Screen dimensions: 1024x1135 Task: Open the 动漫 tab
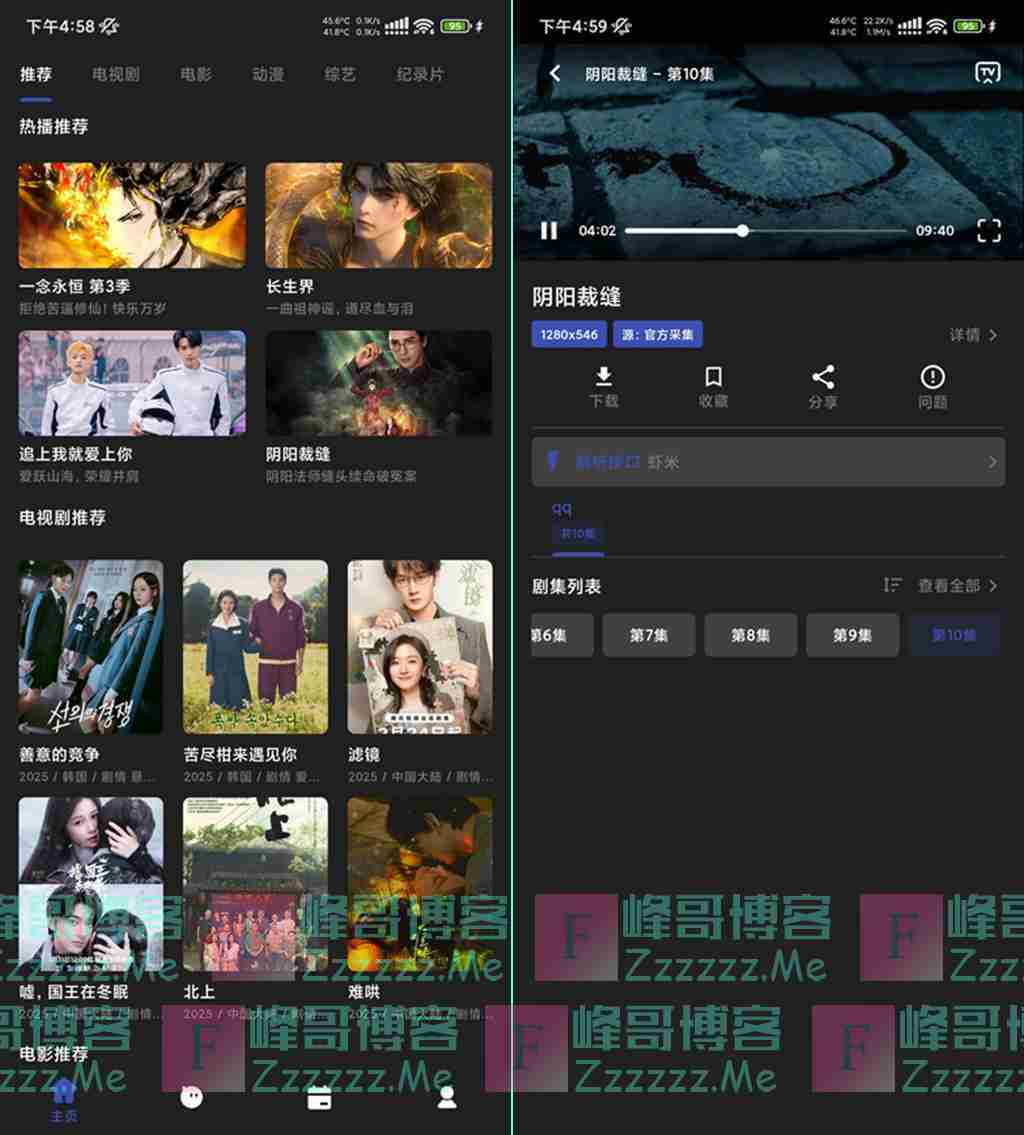pos(267,74)
